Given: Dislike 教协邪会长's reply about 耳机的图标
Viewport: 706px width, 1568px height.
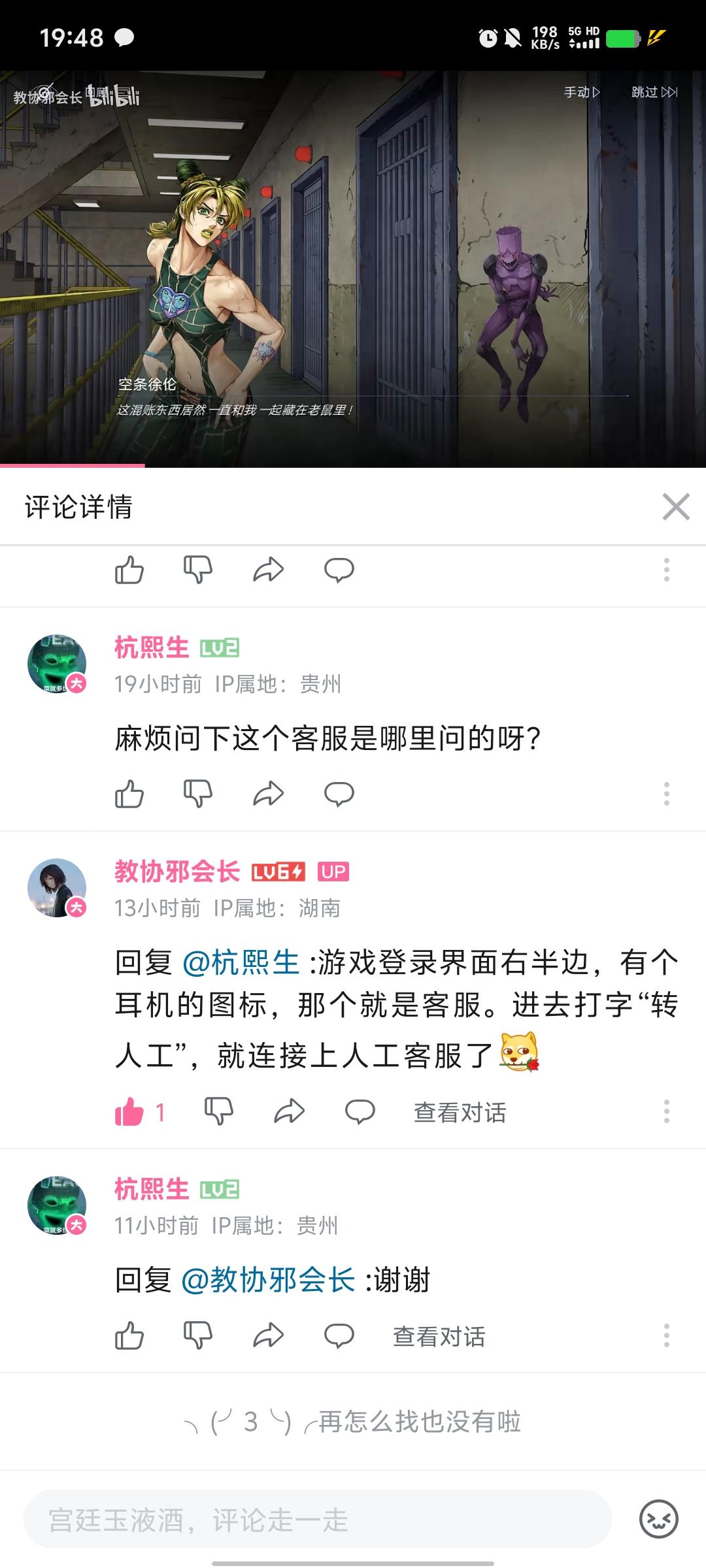Looking at the screenshot, I should (x=219, y=1111).
